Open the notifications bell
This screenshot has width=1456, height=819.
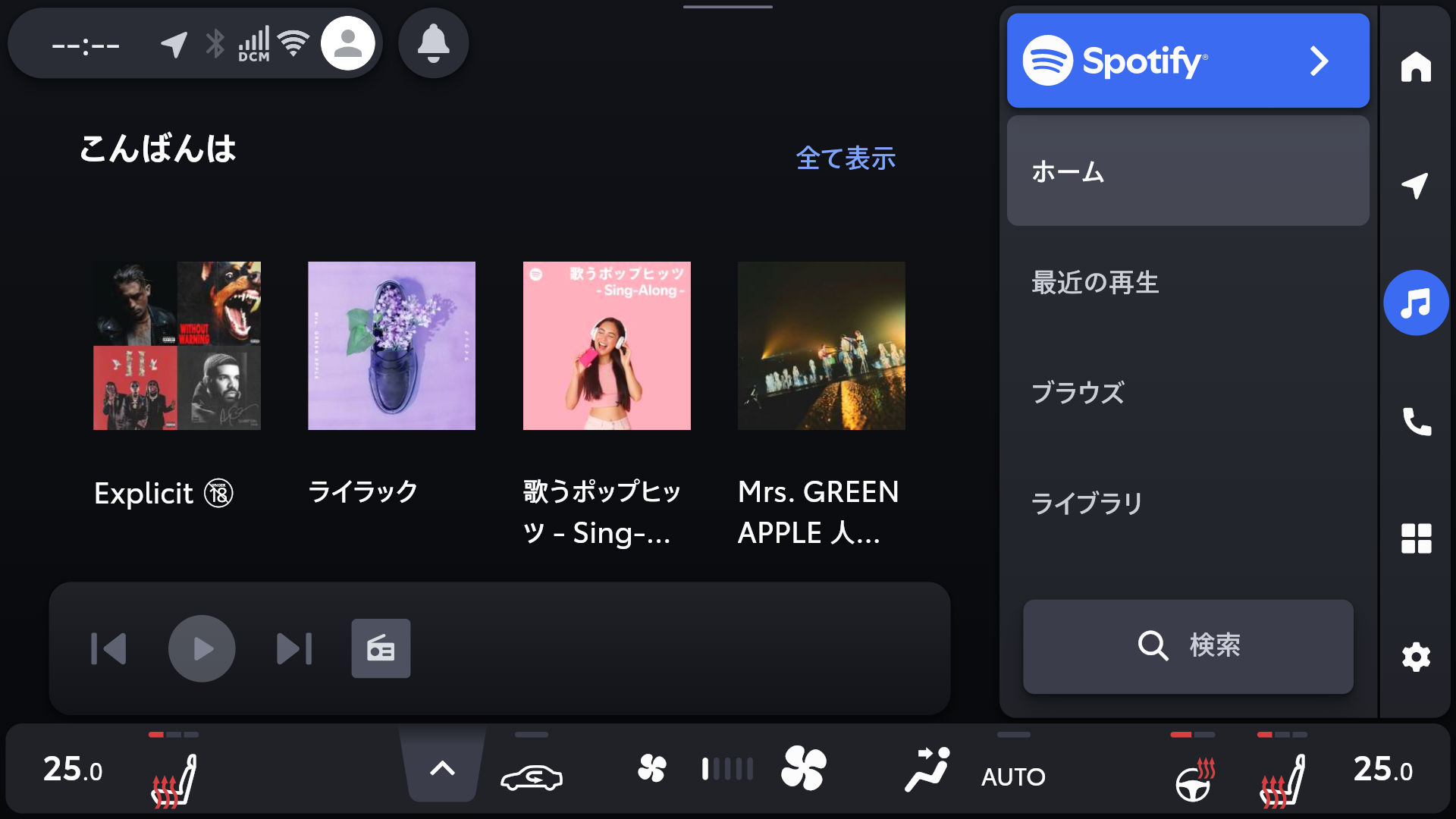coord(433,43)
